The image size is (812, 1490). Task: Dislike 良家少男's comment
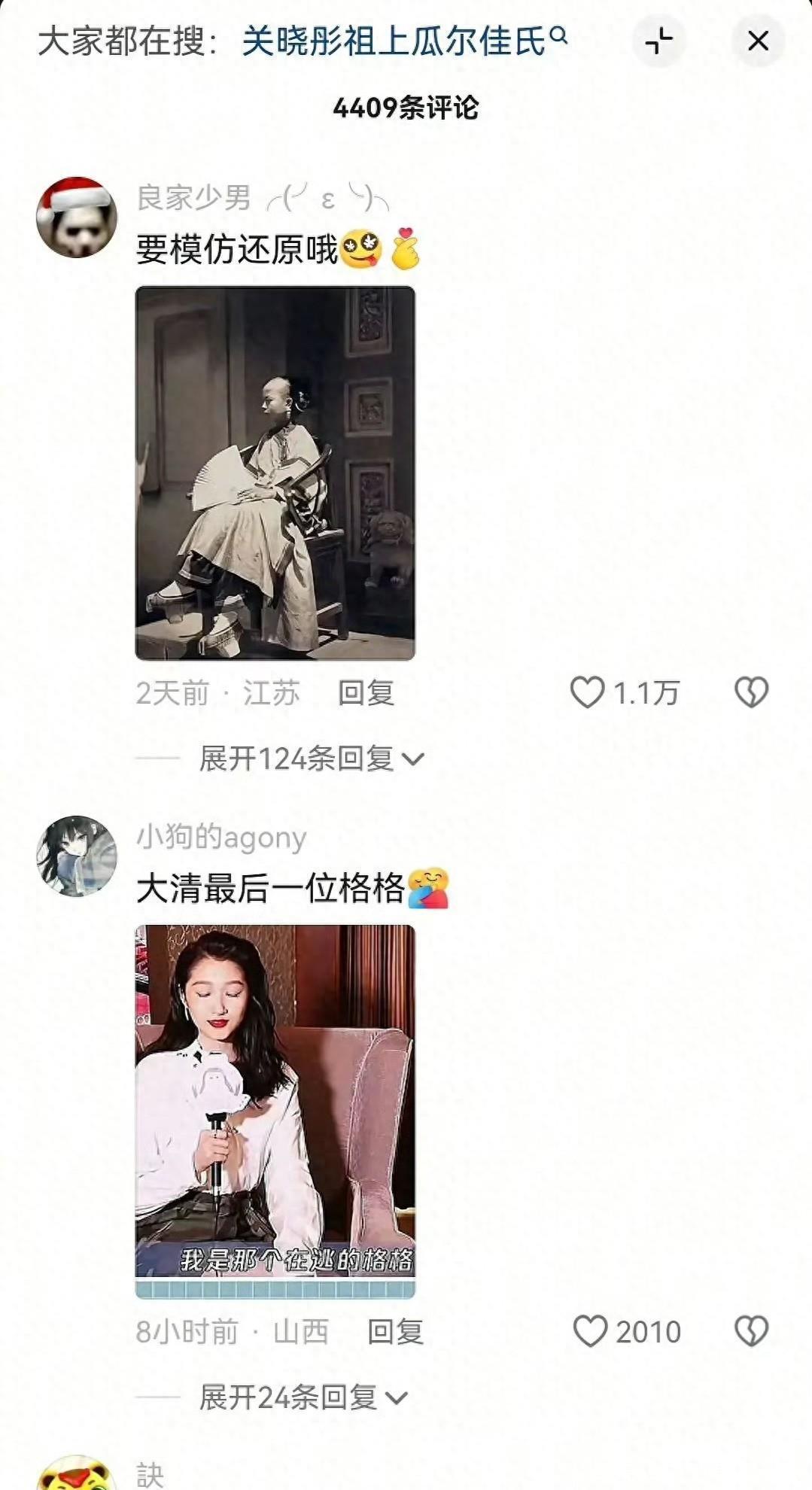(x=751, y=692)
